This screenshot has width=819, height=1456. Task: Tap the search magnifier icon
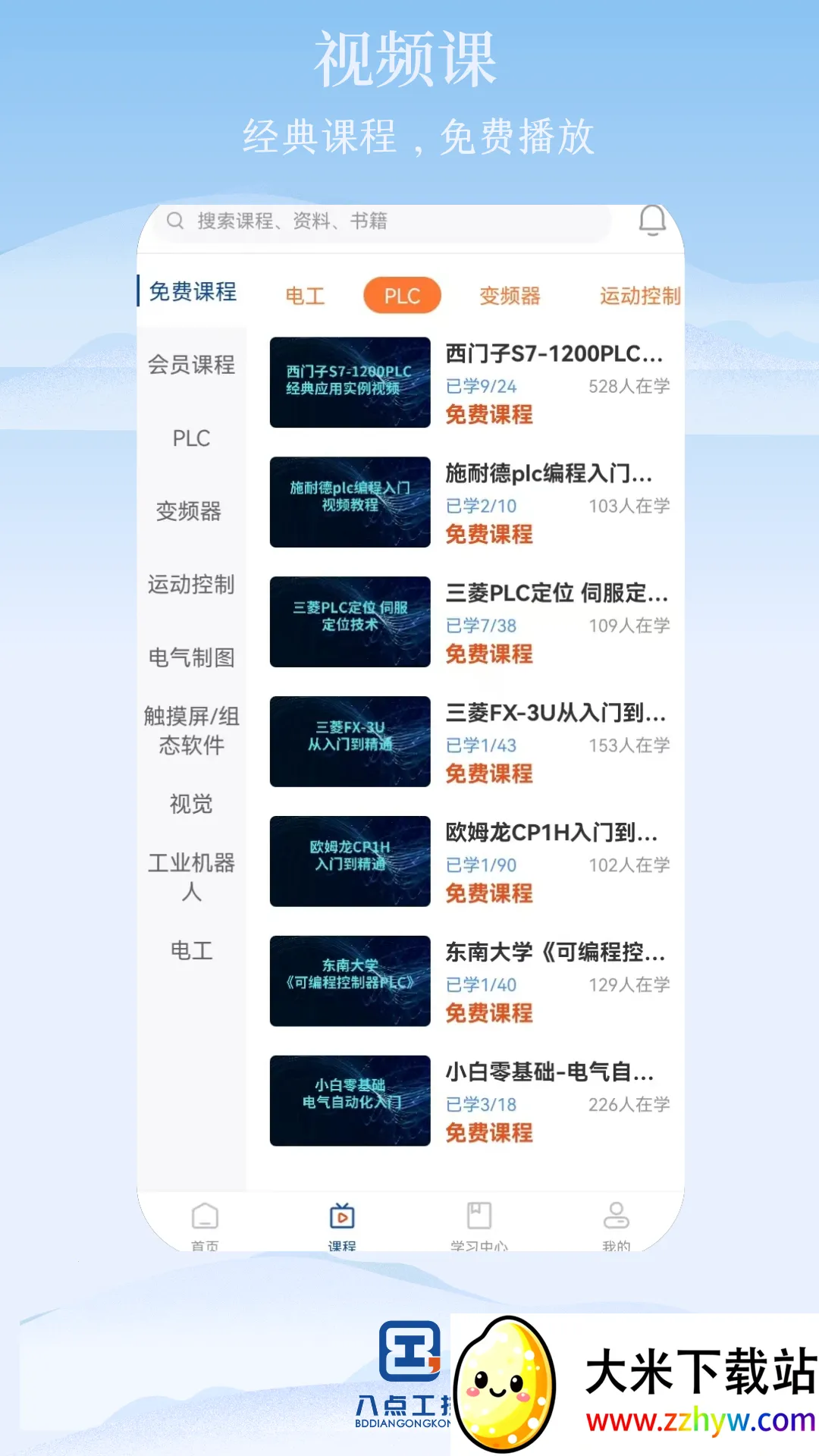click(x=175, y=221)
